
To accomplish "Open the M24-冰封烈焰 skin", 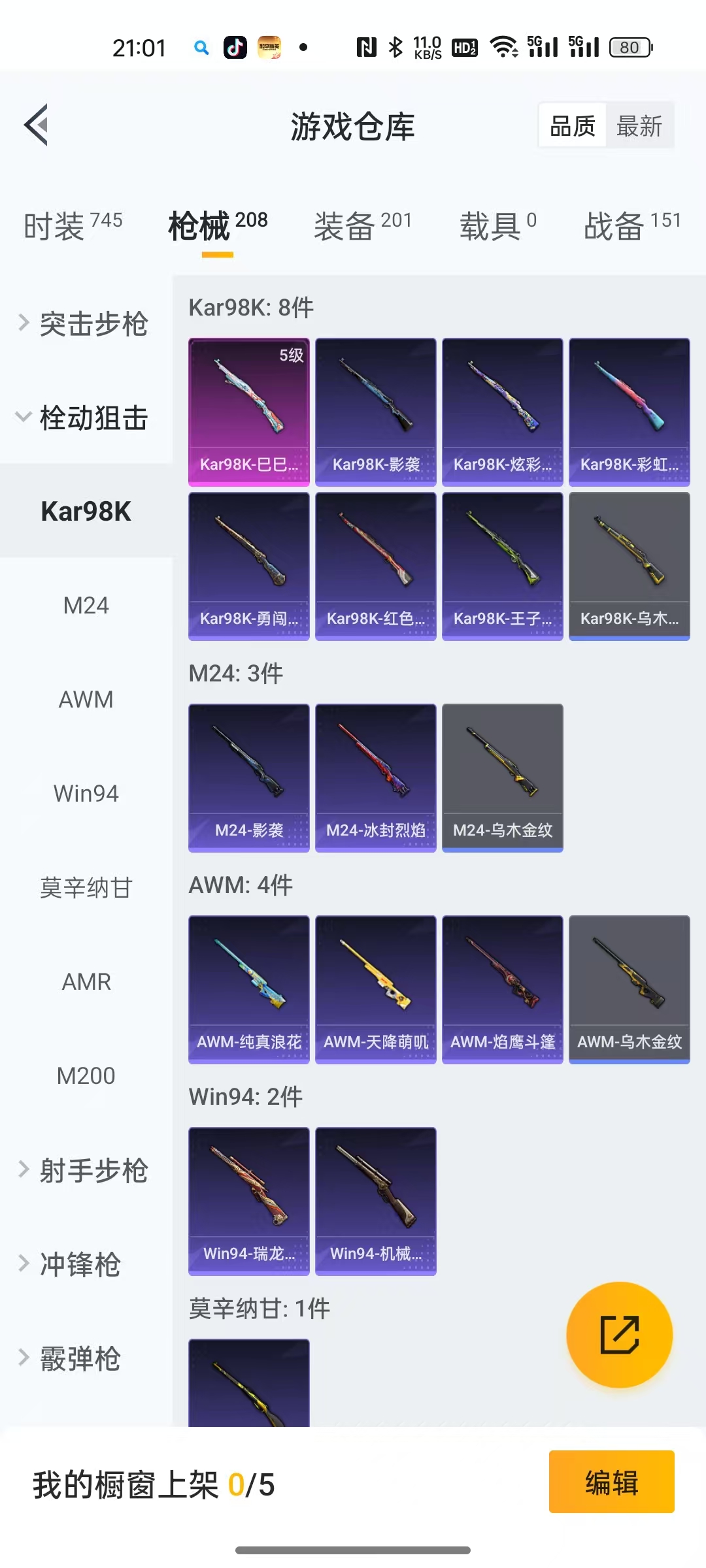I will coord(375,777).
